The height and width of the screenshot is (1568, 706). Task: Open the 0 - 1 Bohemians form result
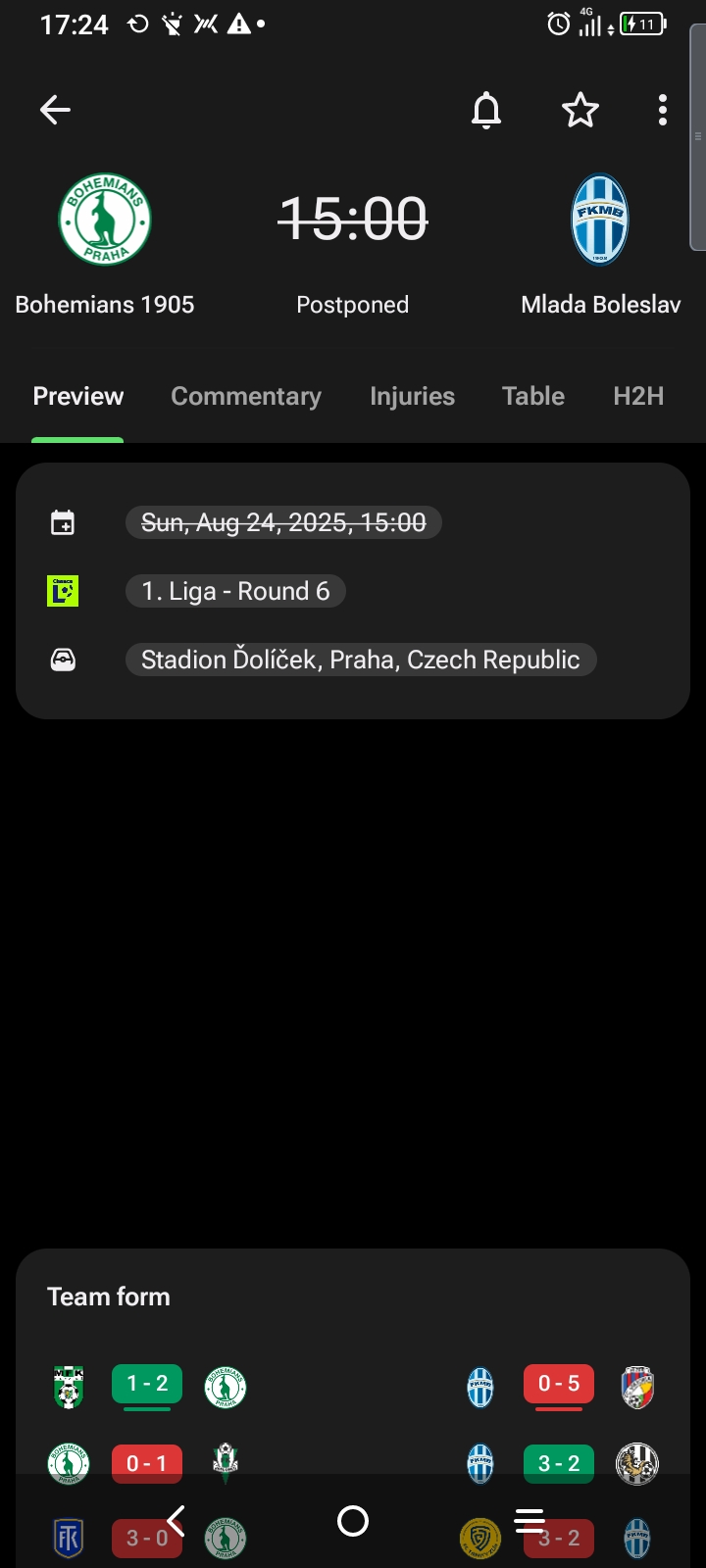click(147, 1463)
